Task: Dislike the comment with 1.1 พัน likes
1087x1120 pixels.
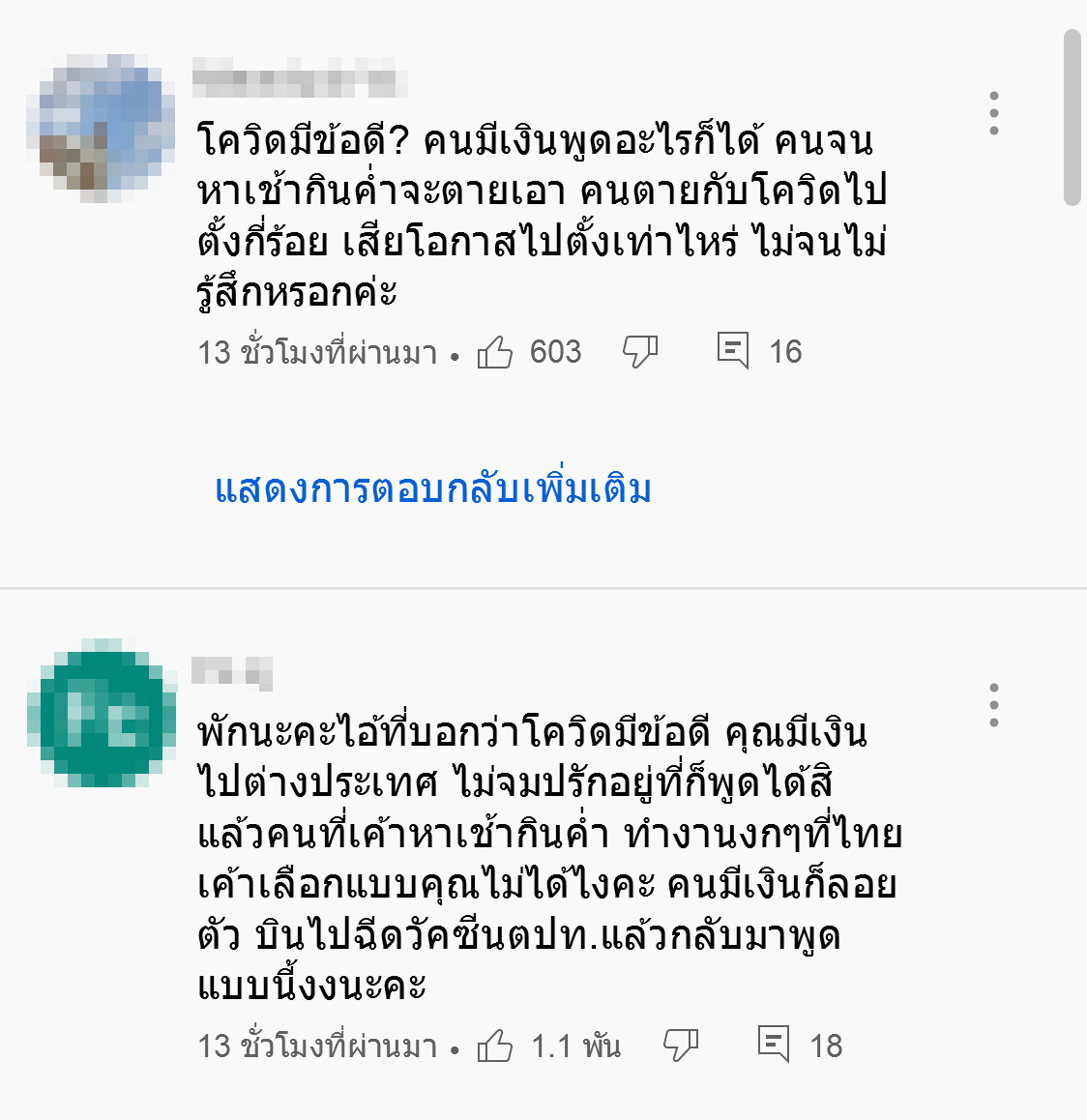Action: pyautogui.click(x=681, y=1046)
